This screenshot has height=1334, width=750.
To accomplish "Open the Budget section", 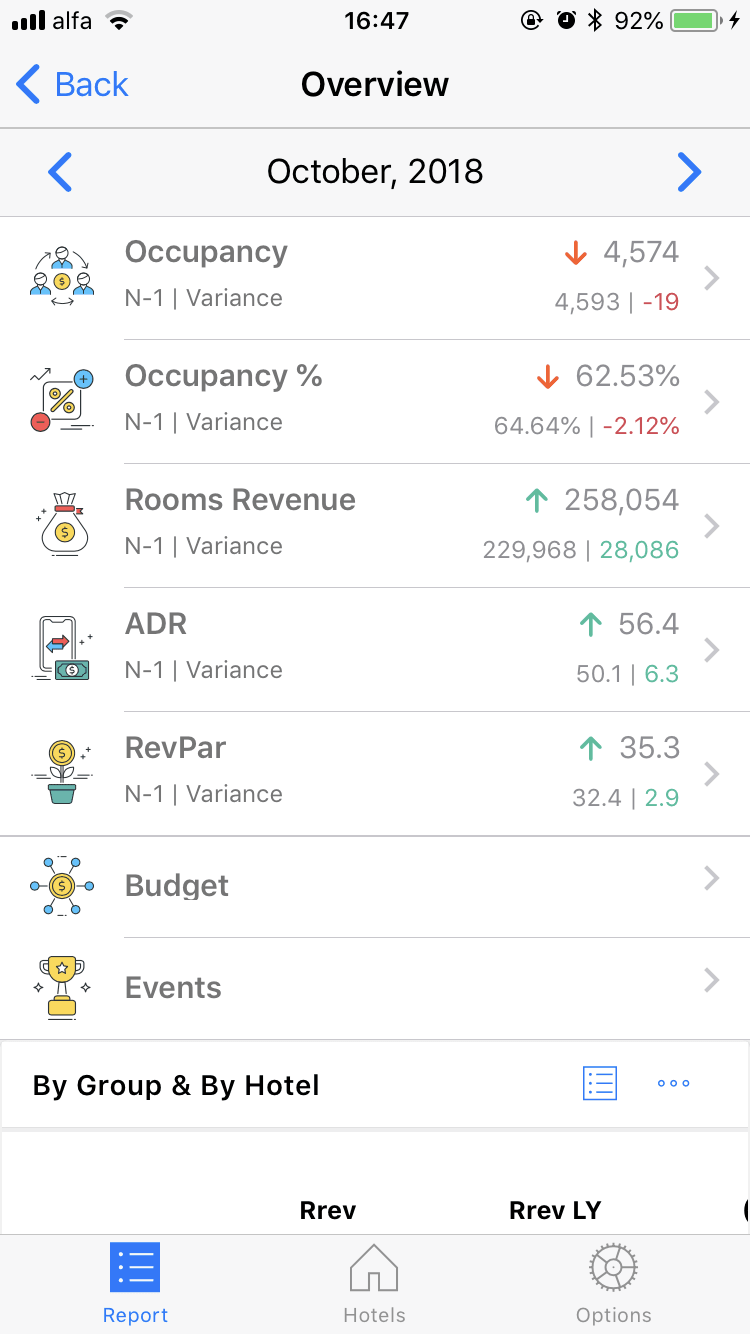I will tap(400, 886).
